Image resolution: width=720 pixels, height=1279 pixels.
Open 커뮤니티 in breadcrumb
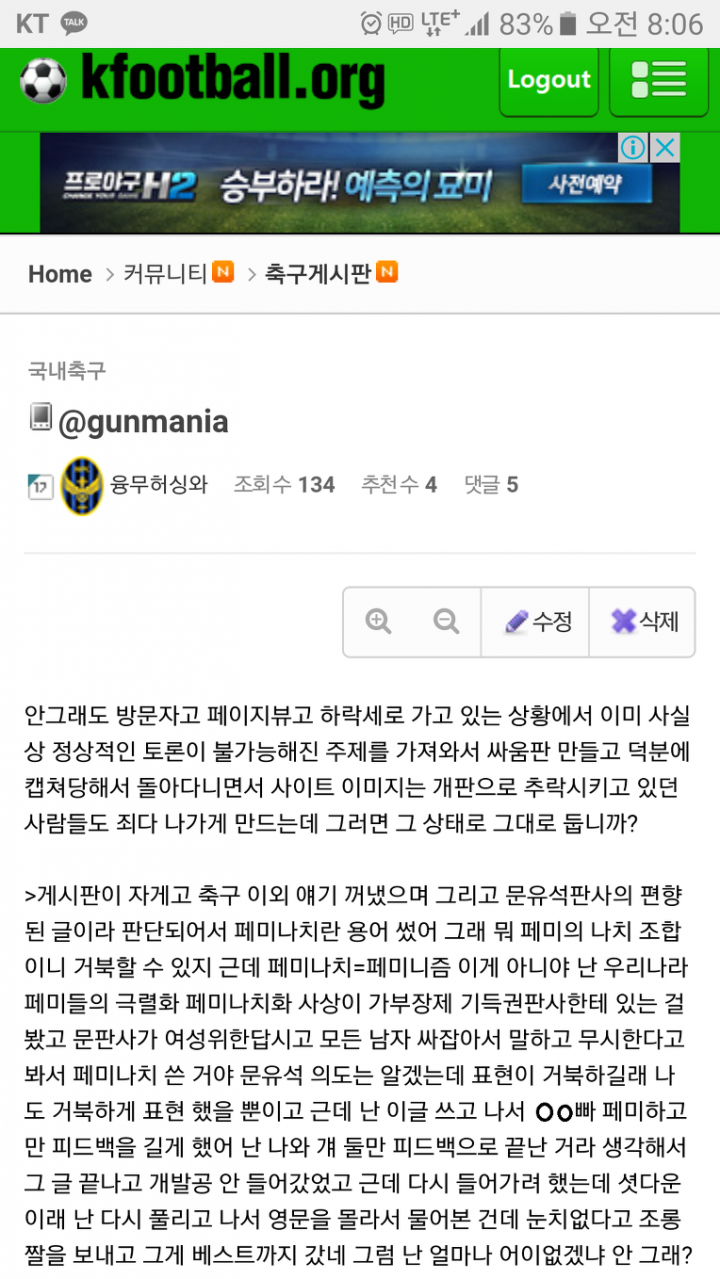[x=165, y=273]
